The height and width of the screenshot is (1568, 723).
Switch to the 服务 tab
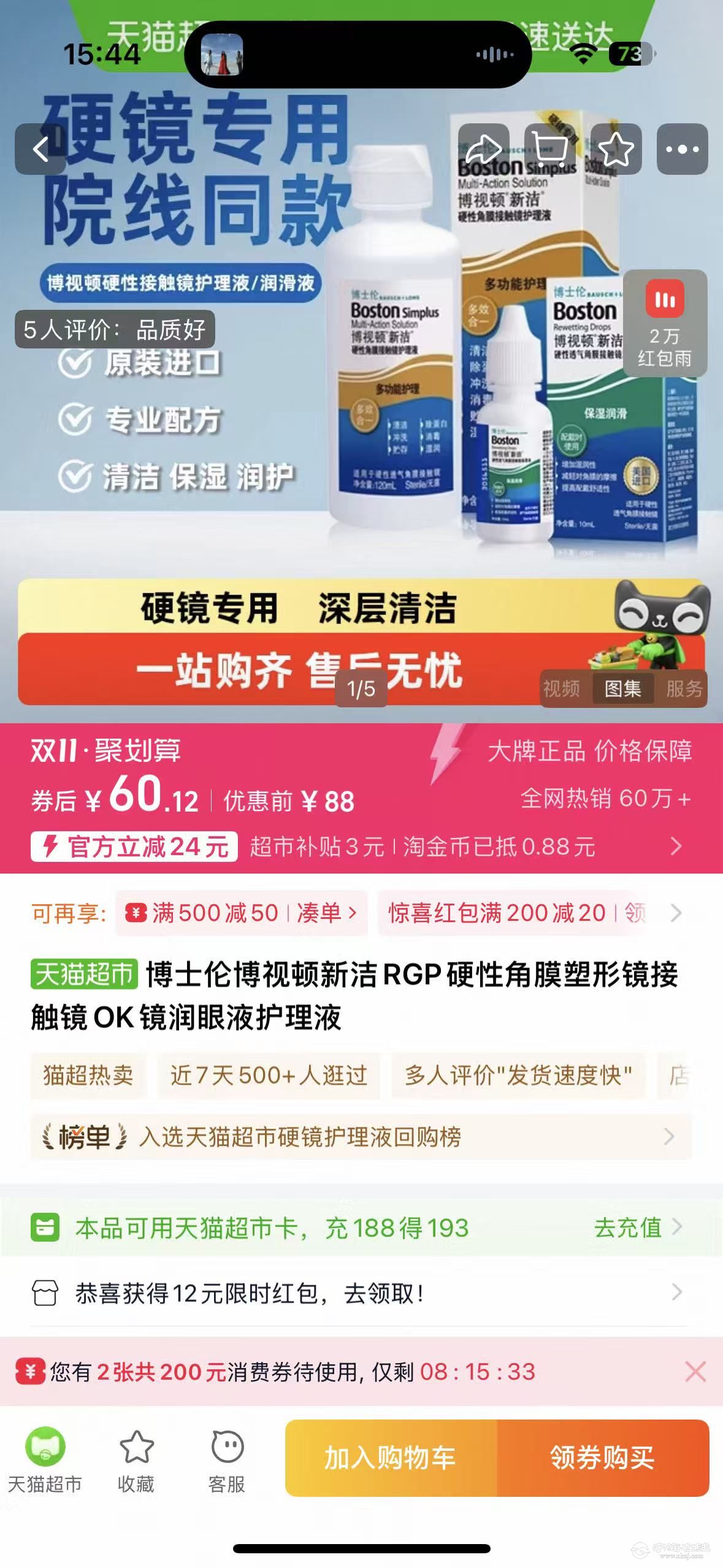pos(684,688)
